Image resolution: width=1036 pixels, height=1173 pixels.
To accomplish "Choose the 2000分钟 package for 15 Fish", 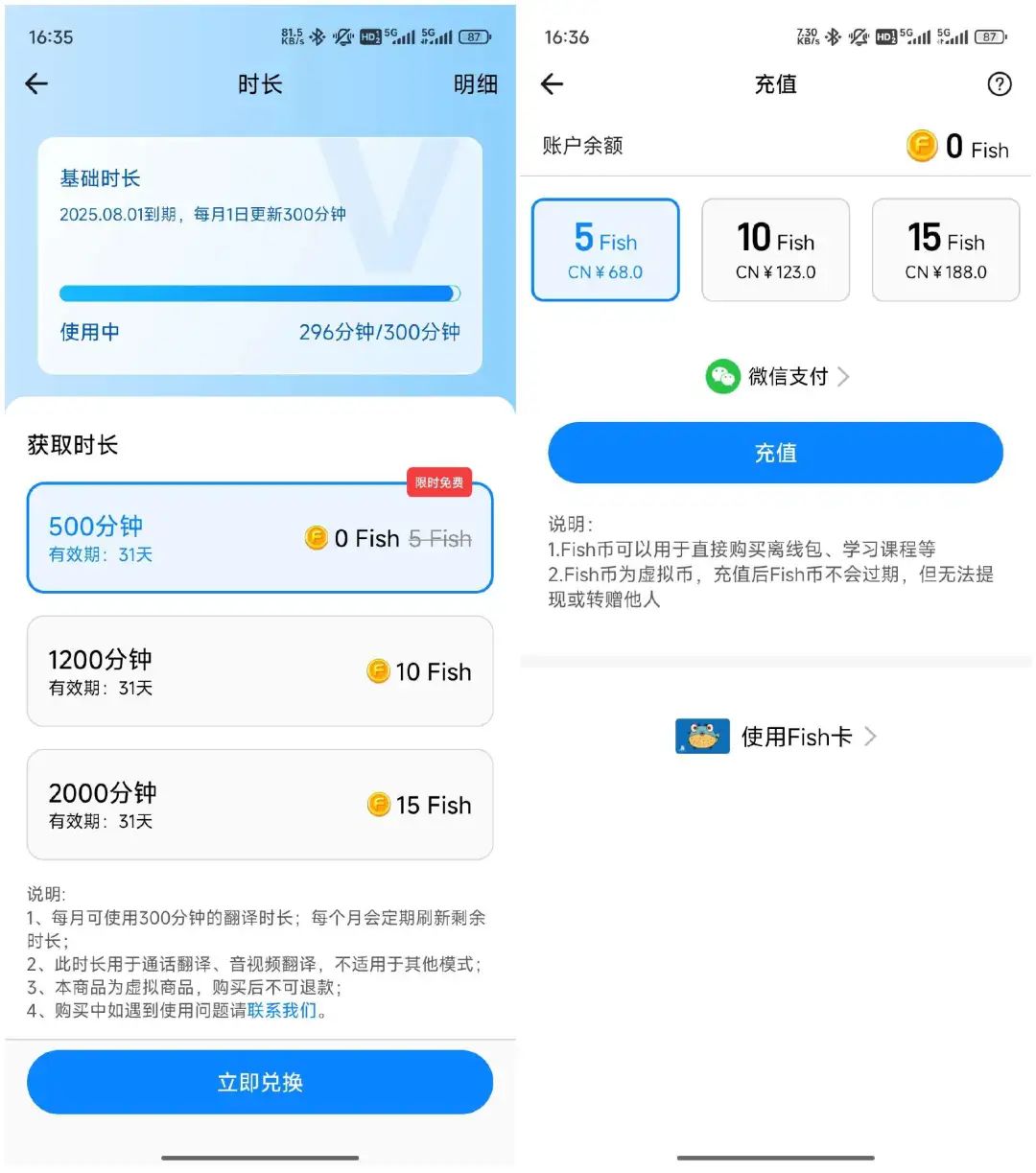I will click(x=259, y=805).
